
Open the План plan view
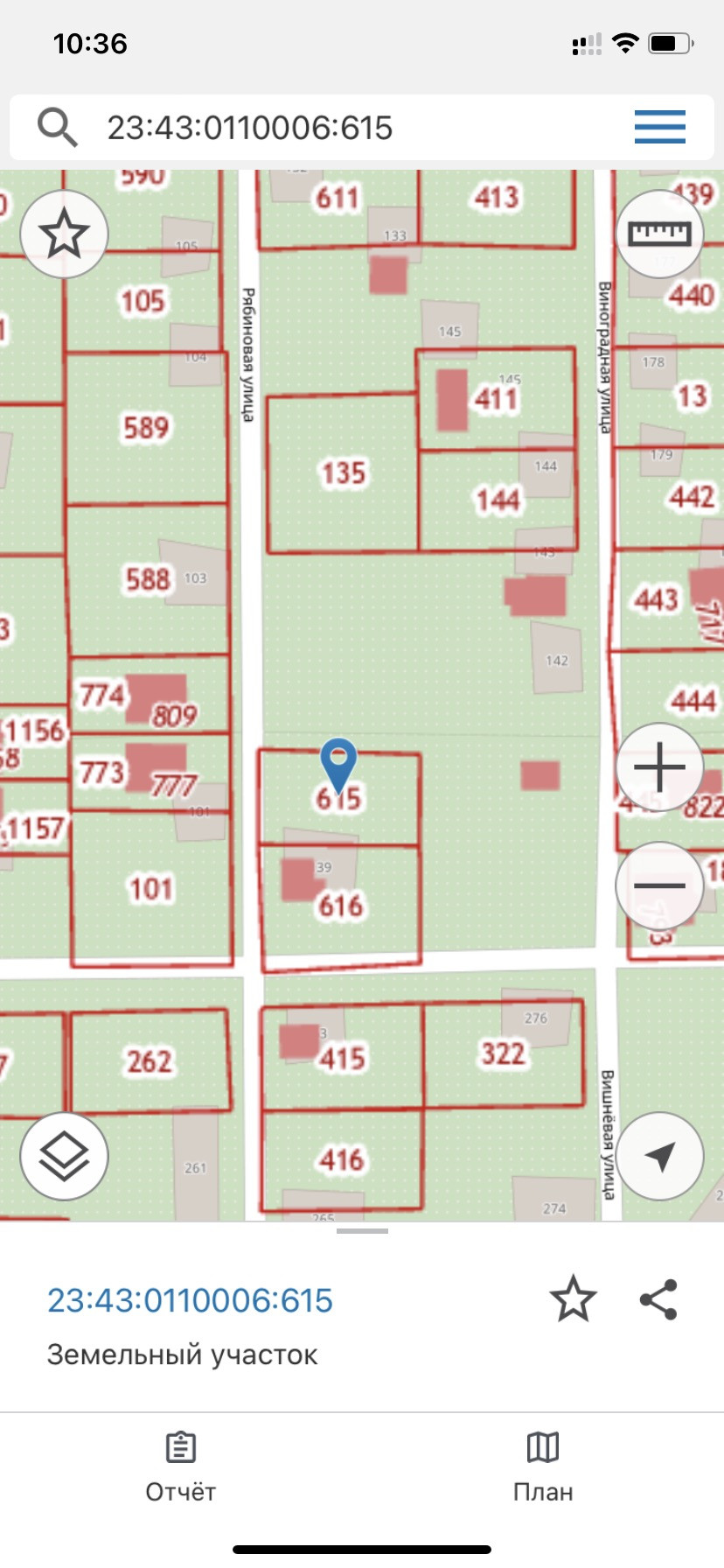coord(543,1466)
